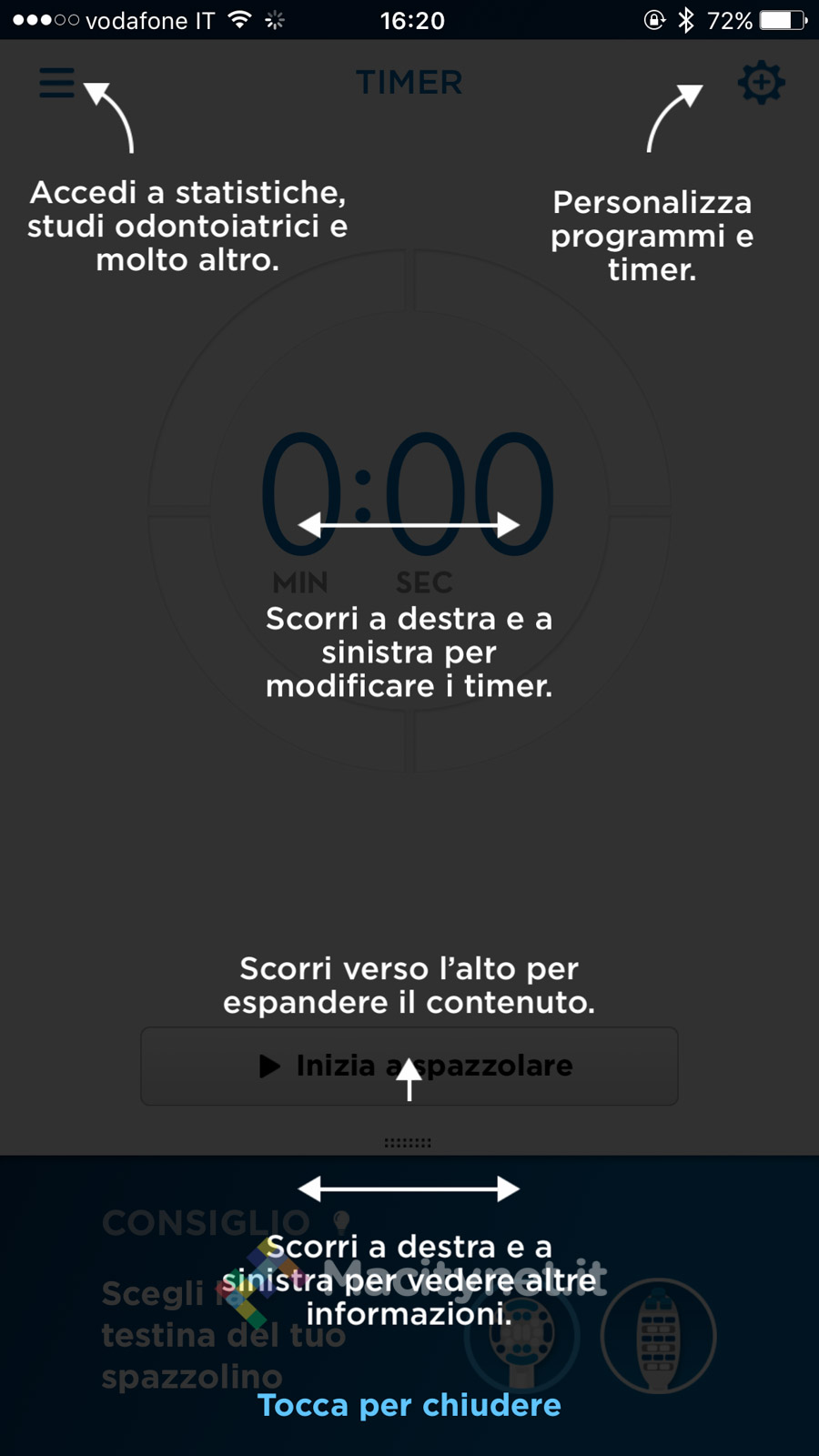Tap 'Tocca per chiudere' to dismiss the tutorial
Image resolution: width=819 pixels, height=1456 pixels.
(409, 1405)
